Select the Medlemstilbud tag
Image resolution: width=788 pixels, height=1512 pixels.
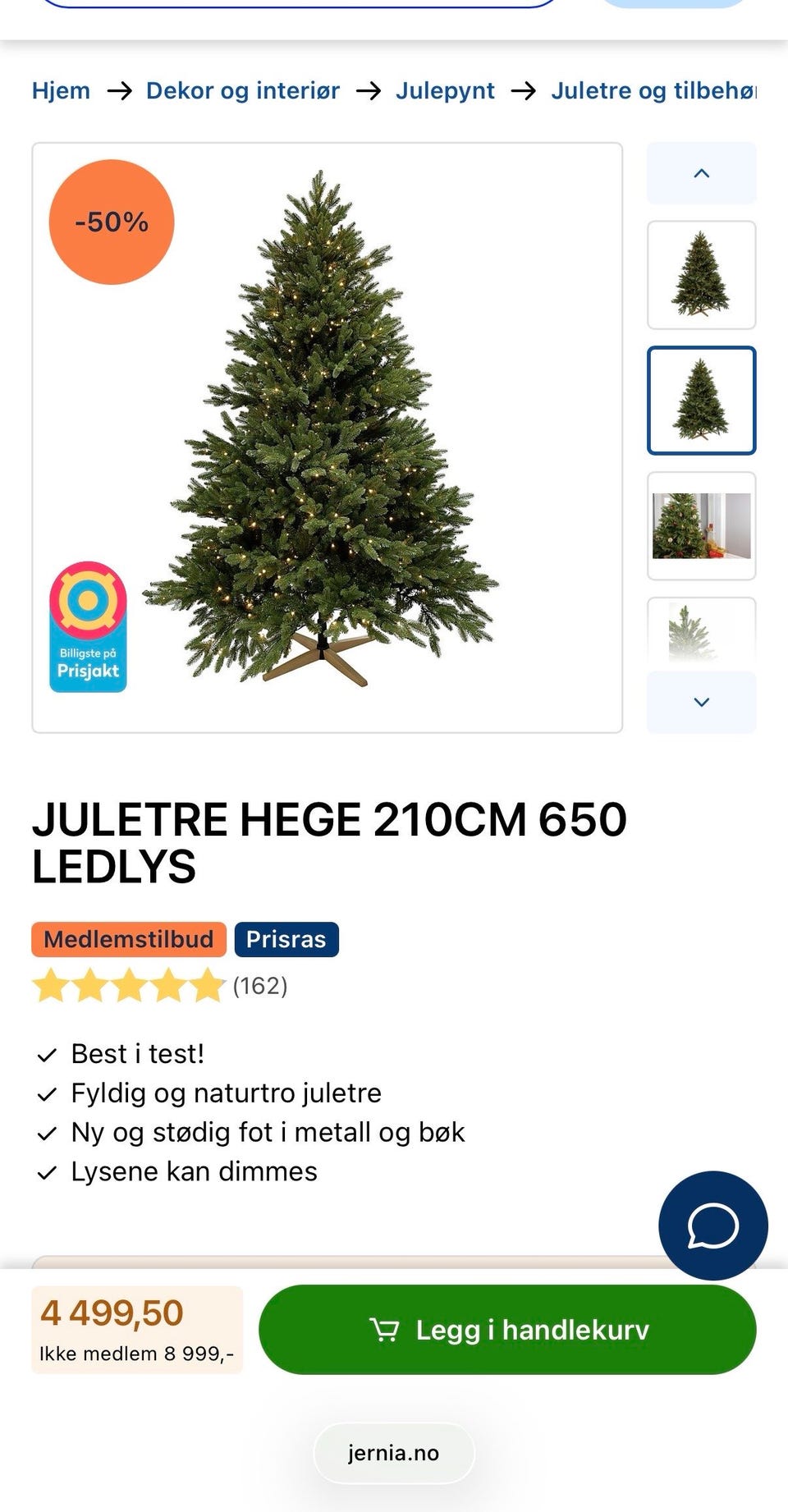(x=128, y=939)
